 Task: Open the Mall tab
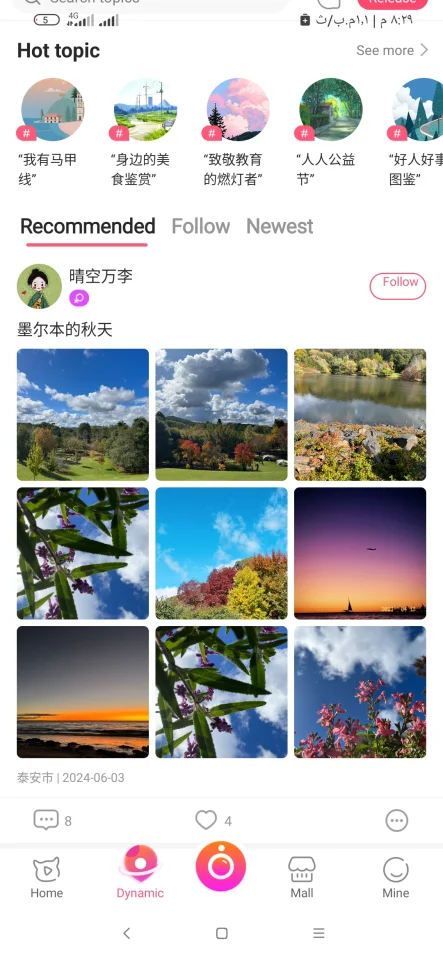[x=302, y=877]
